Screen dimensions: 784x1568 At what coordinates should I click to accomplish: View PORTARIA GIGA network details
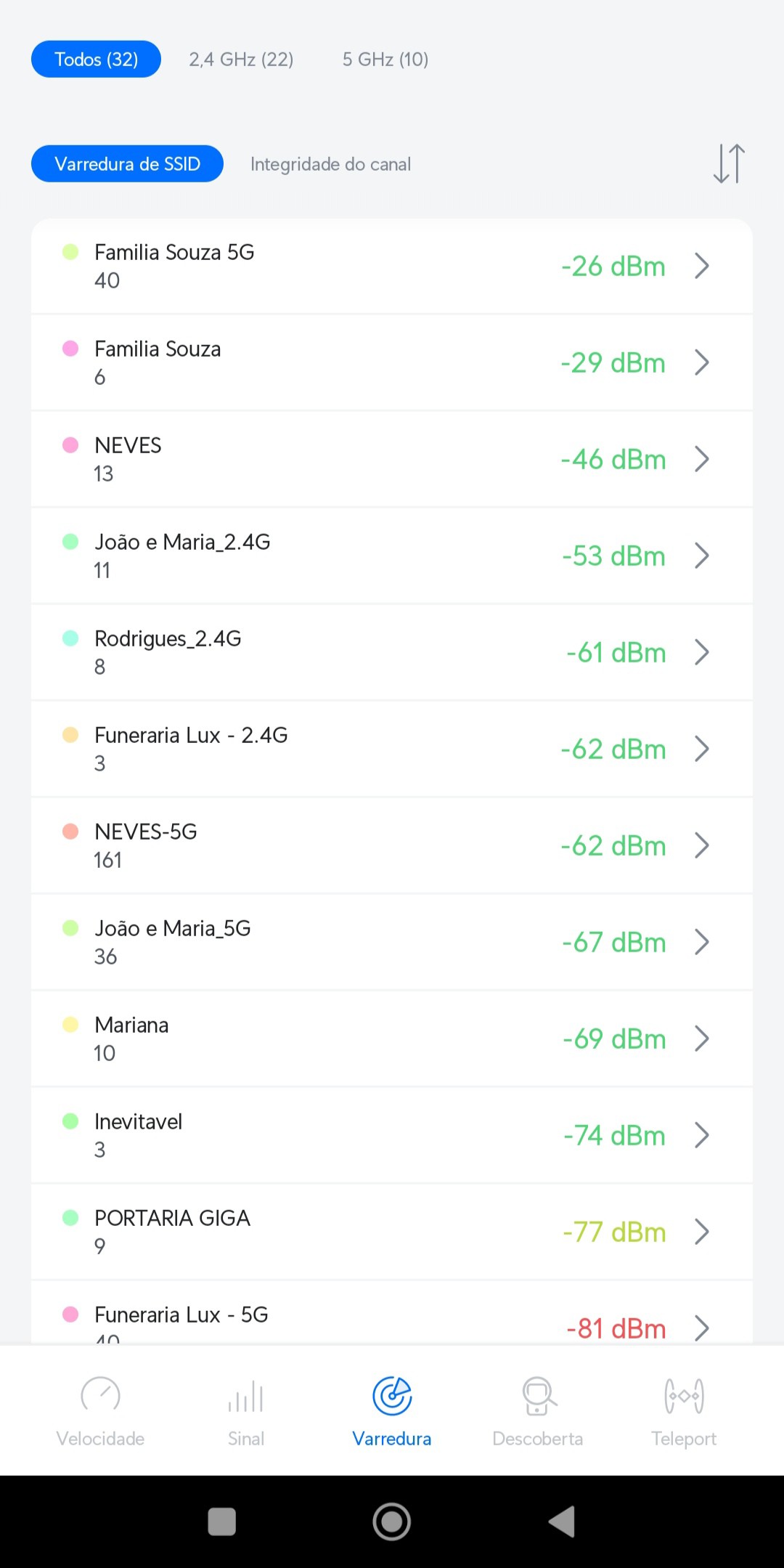point(392,1232)
